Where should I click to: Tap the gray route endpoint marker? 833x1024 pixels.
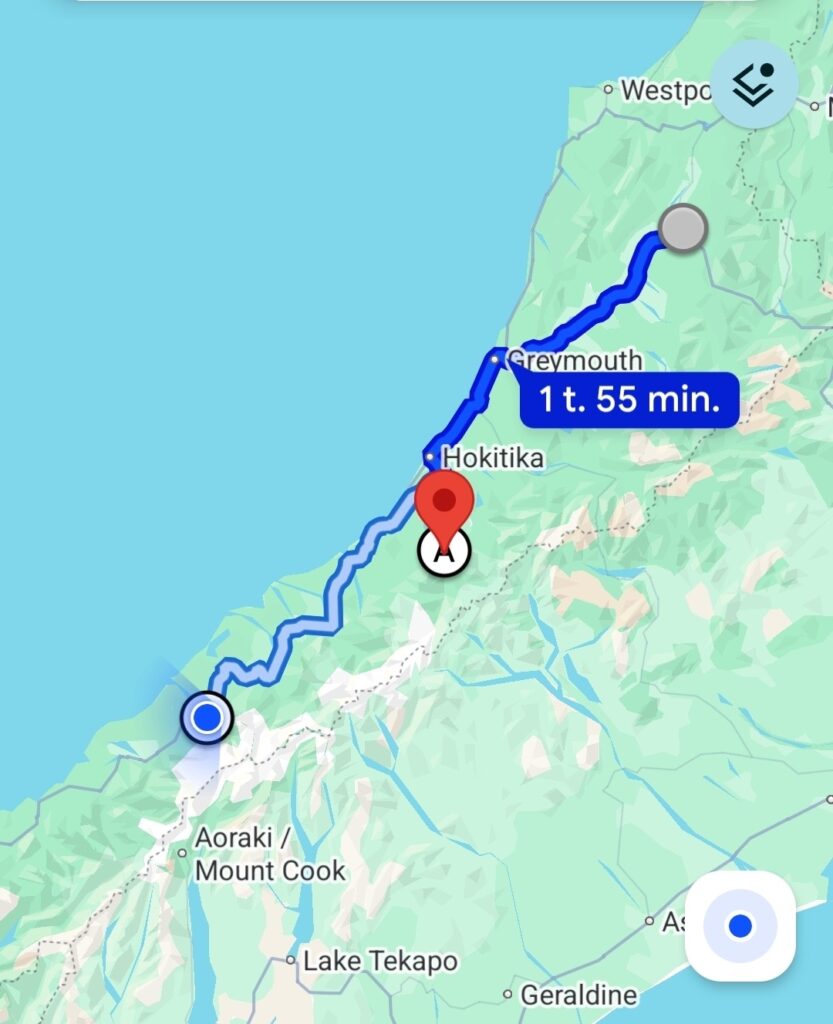684,228
